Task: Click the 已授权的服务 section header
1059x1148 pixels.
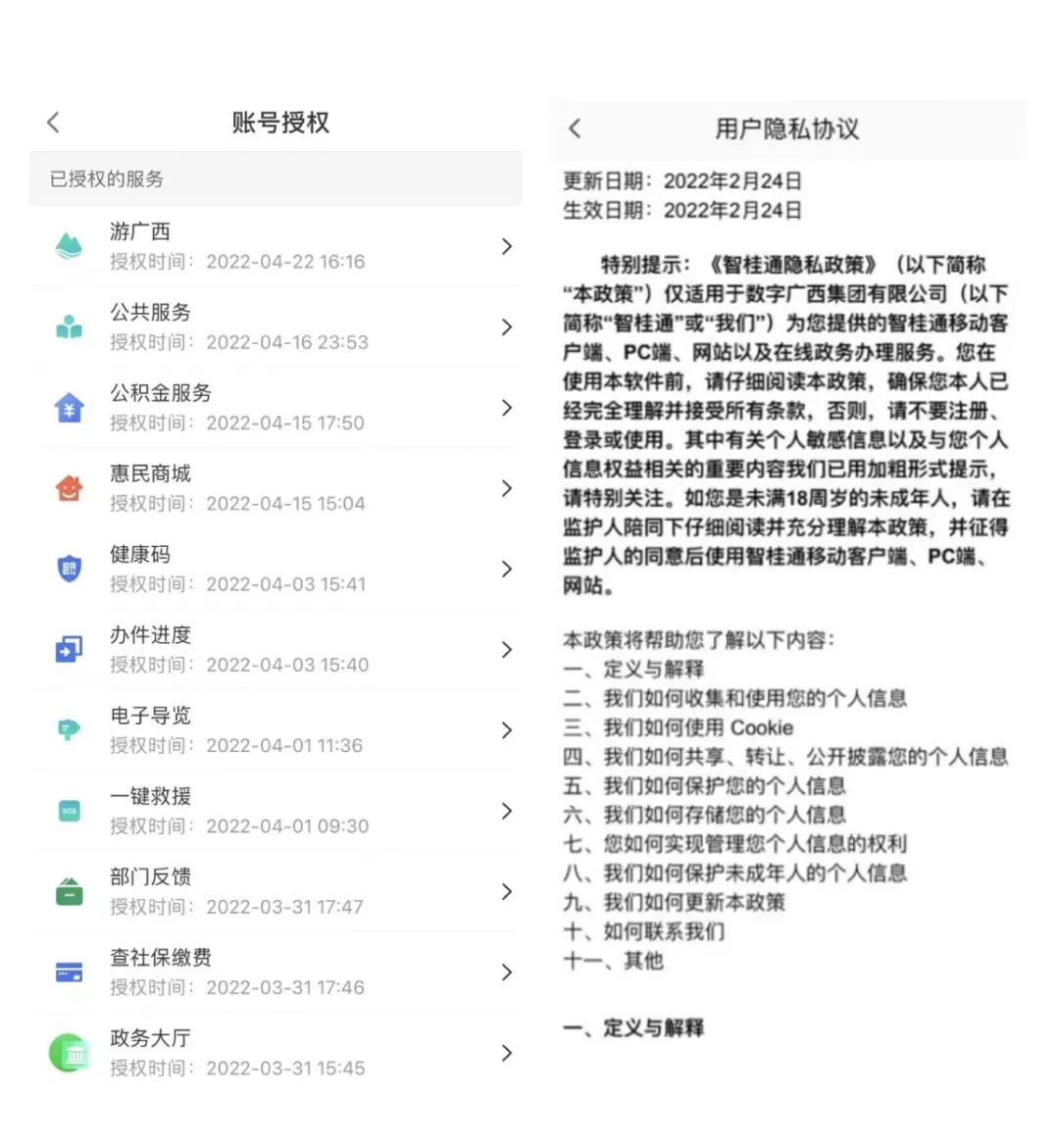Action: point(105,178)
